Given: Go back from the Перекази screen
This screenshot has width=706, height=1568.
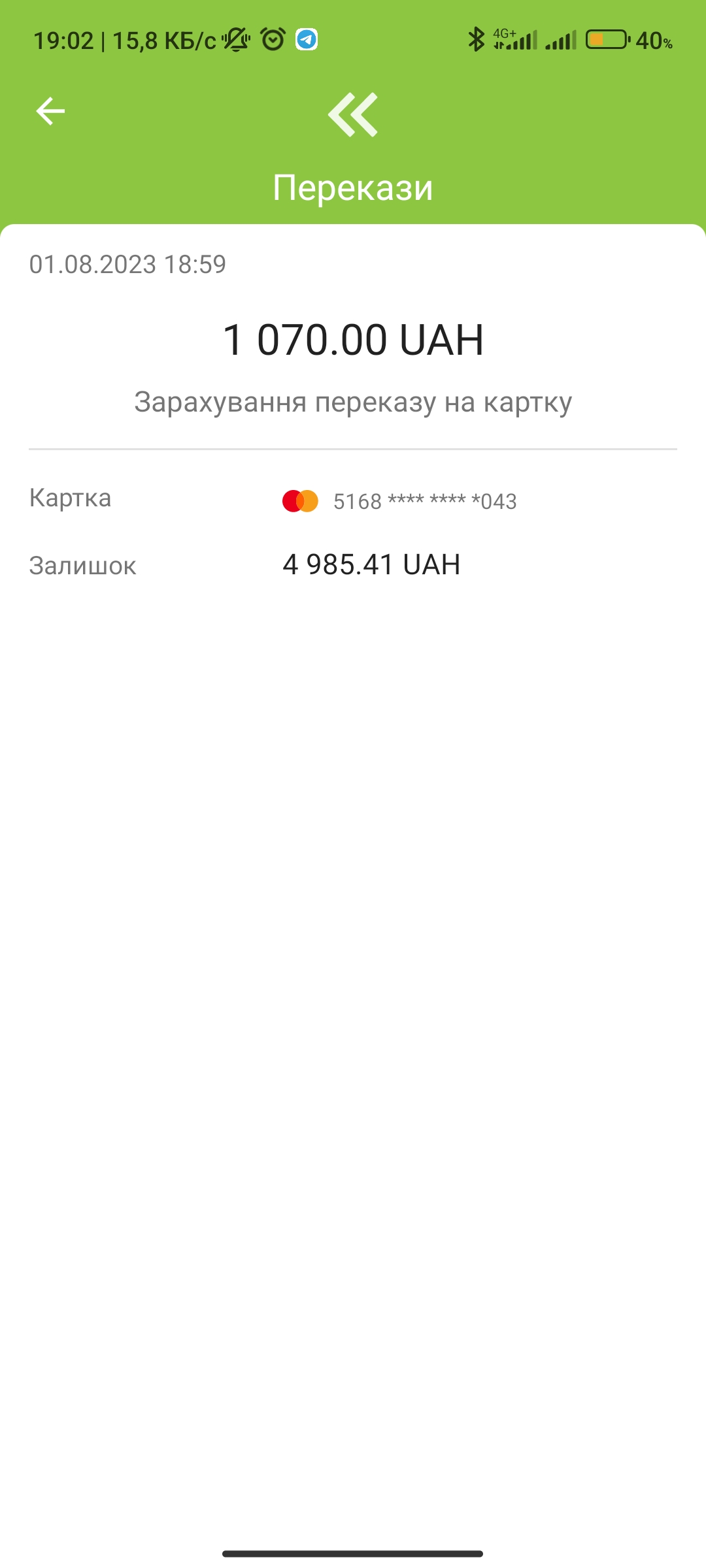Looking at the screenshot, I should pyautogui.click(x=50, y=111).
